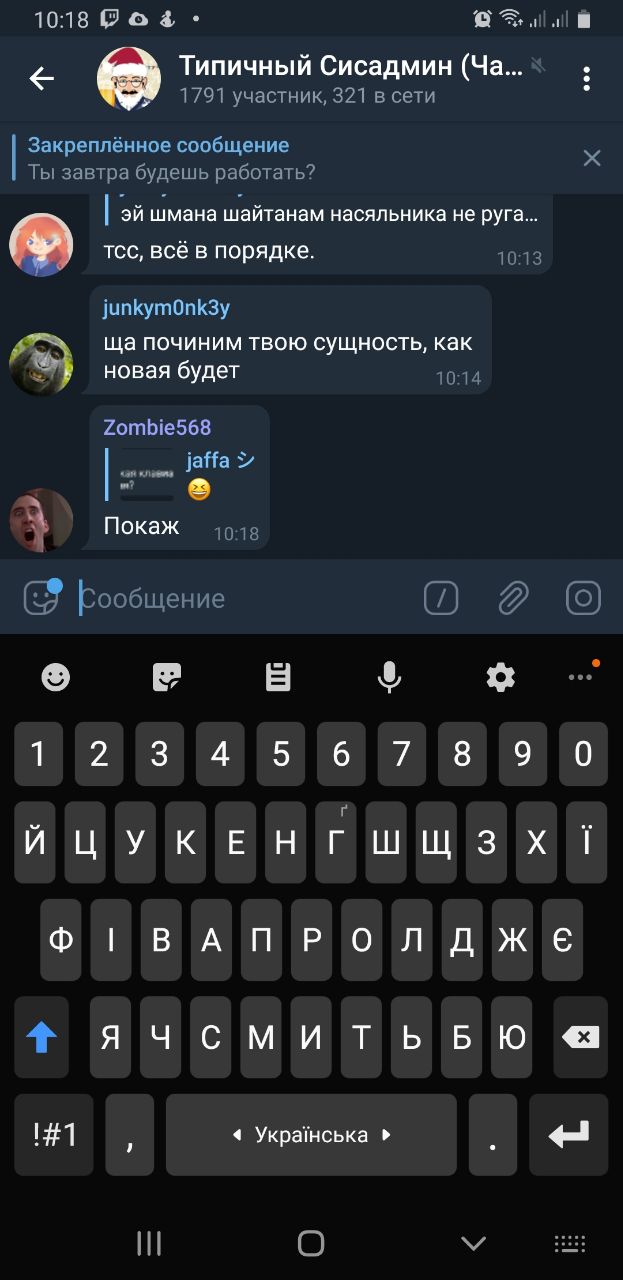Open keyboard settings gear
623x1280 pixels.
tap(500, 678)
